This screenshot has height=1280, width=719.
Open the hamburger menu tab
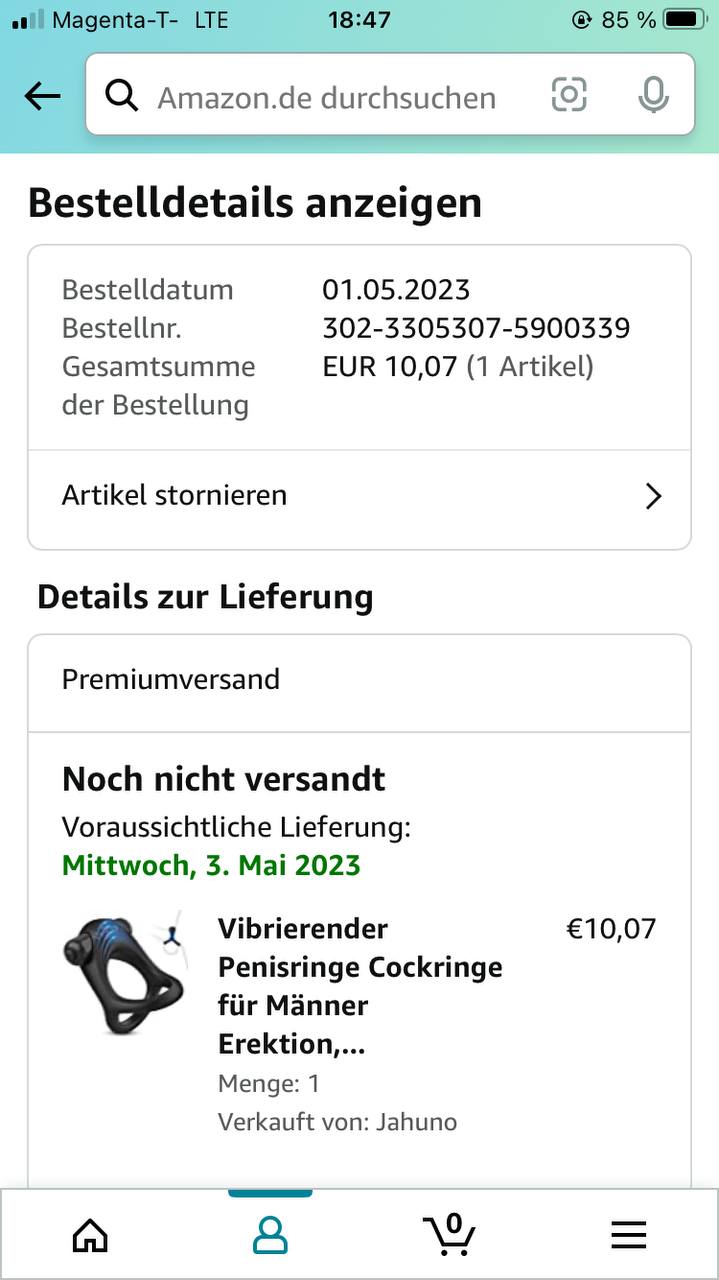(628, 1236)
